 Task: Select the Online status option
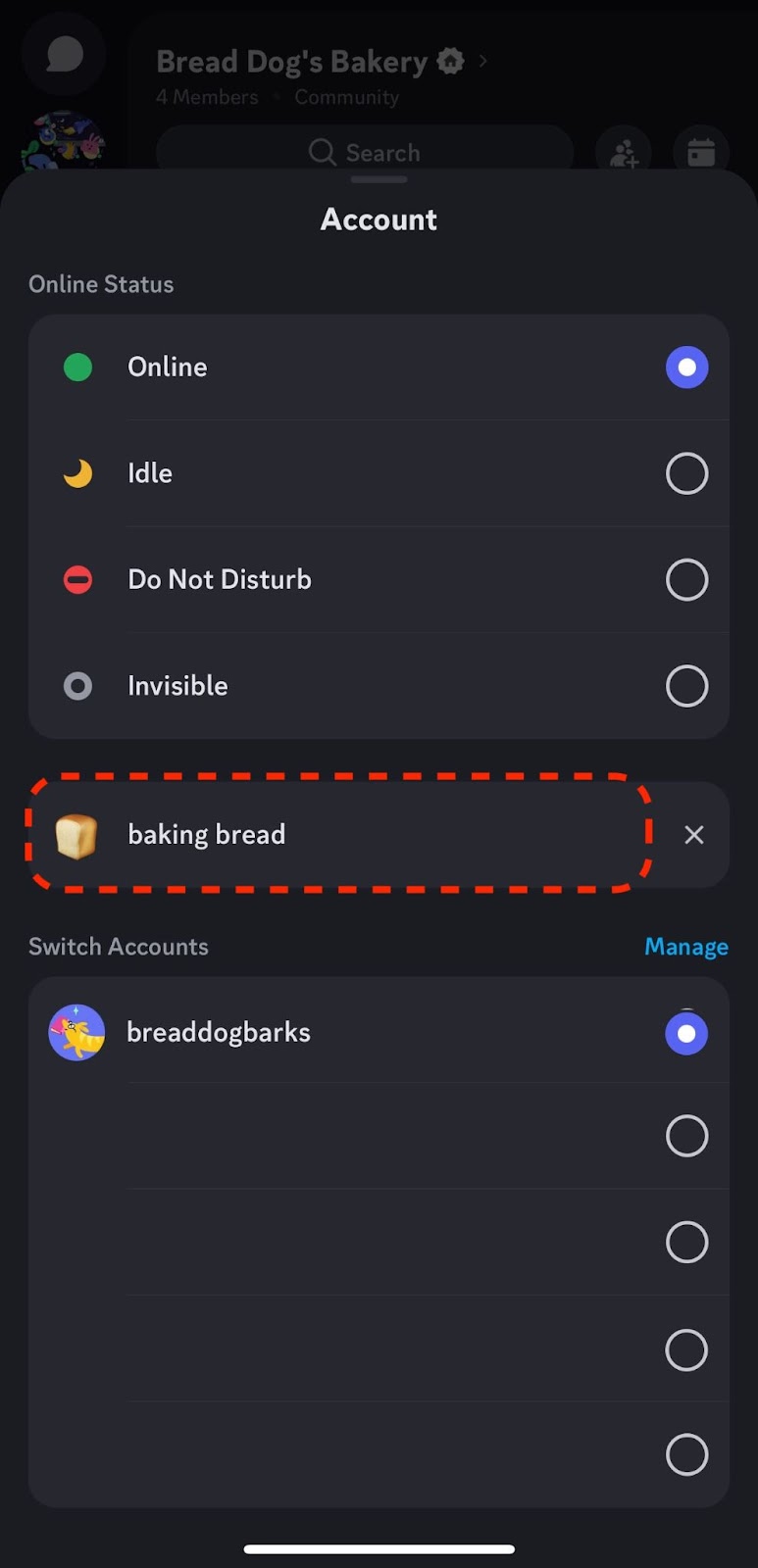(379, 367)
